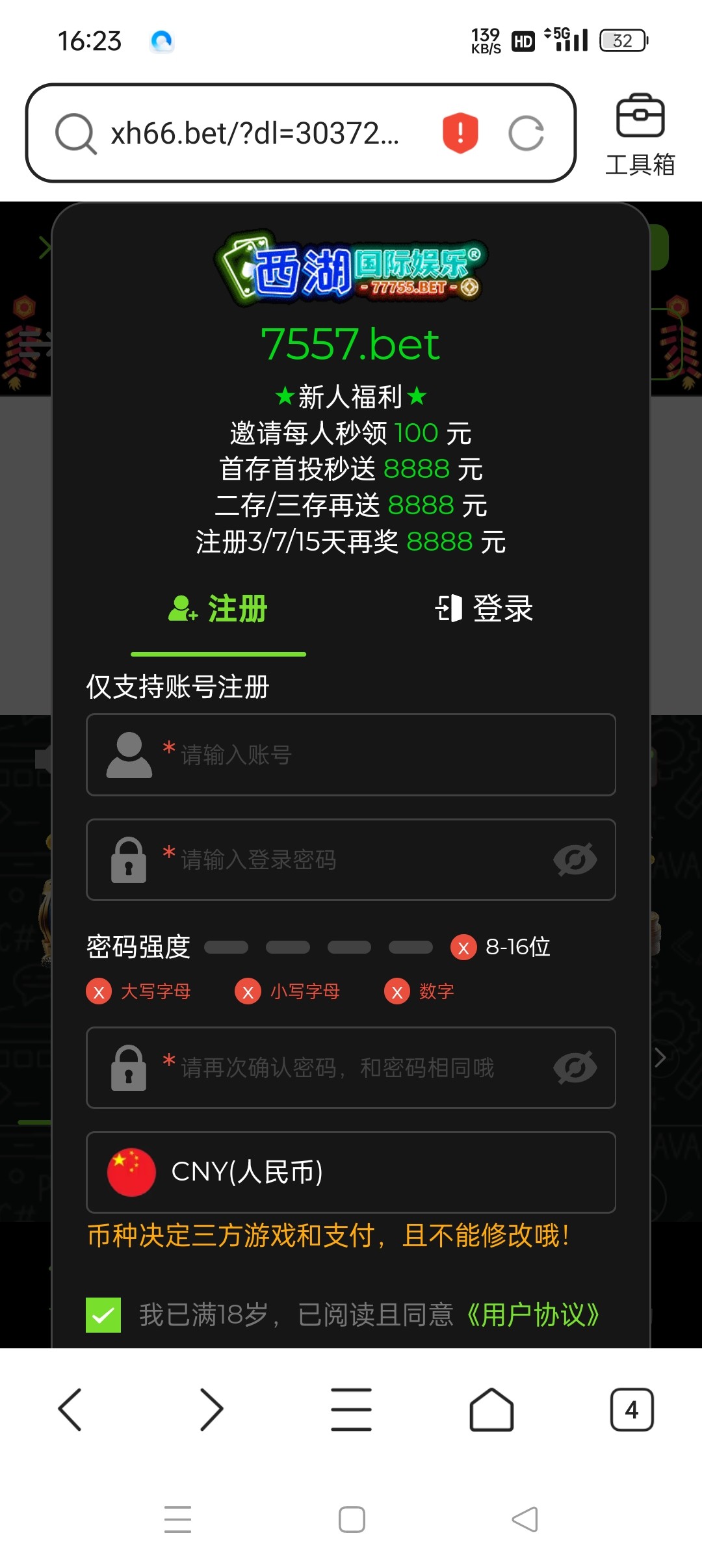Go forward in the browser
The height and width of the screenshot is (1568, 702).
pyautogui.click(x=211, y=1409)
